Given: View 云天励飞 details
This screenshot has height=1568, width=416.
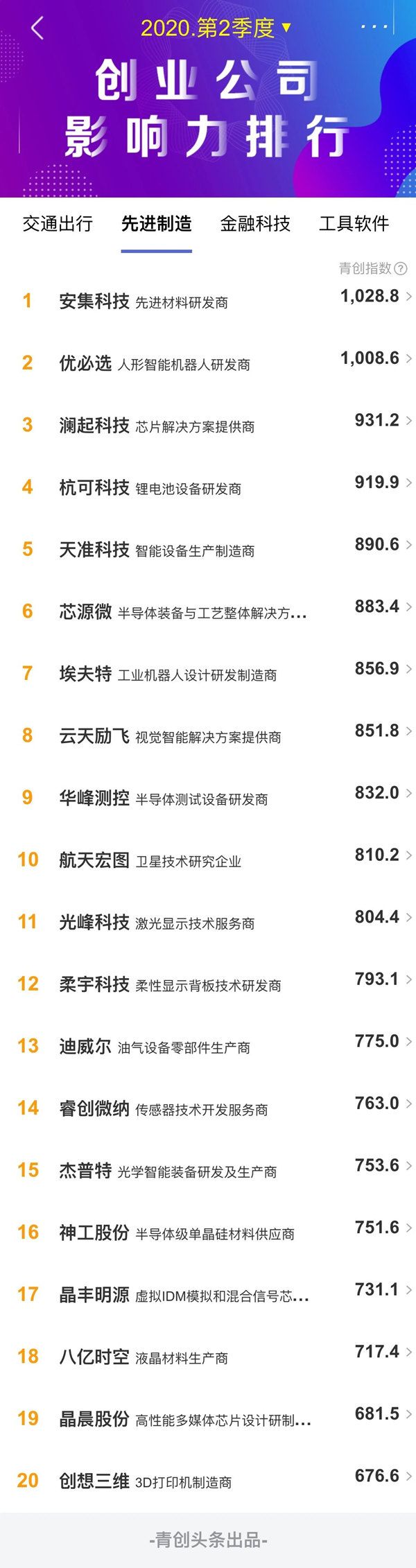Looking at the screenshot, I should [208, 735].
